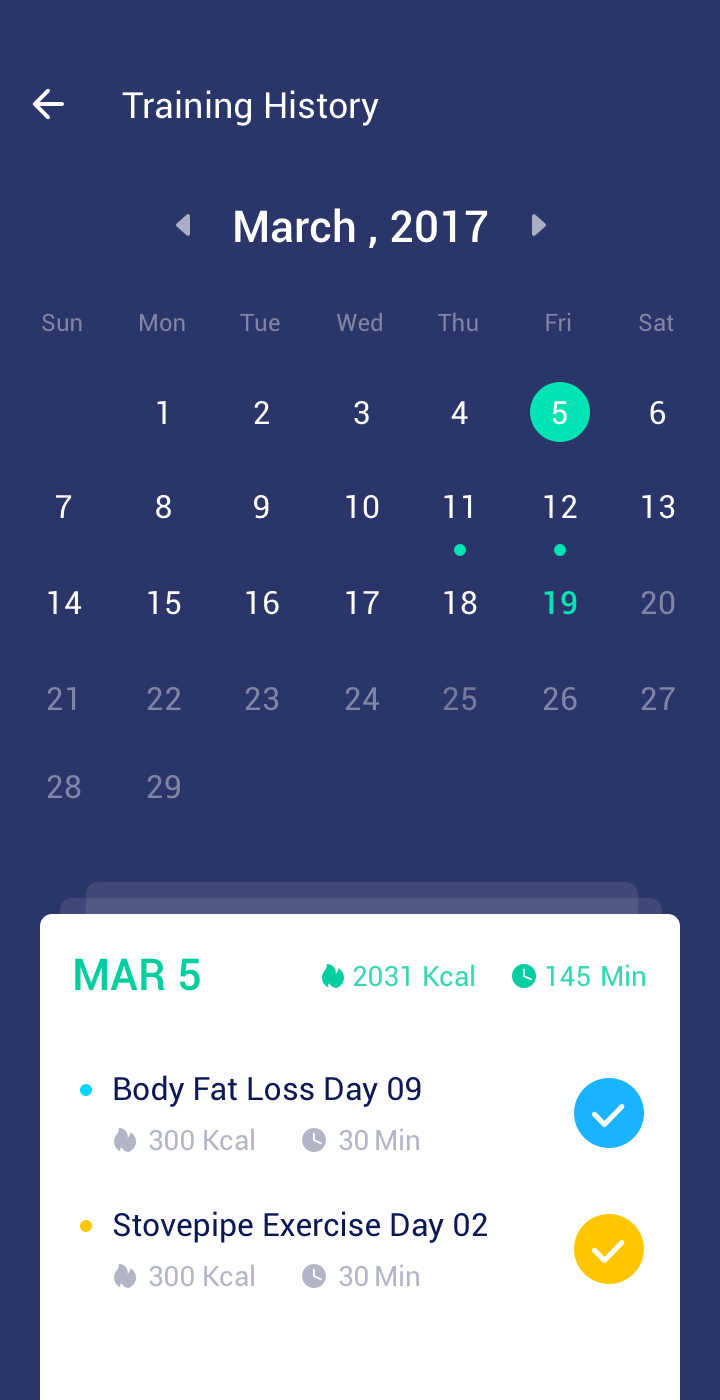Toggle the yellow check for Stovepipe Exercise
This screenshot has height=1400, width=720.
click(x=609, y=1249)
